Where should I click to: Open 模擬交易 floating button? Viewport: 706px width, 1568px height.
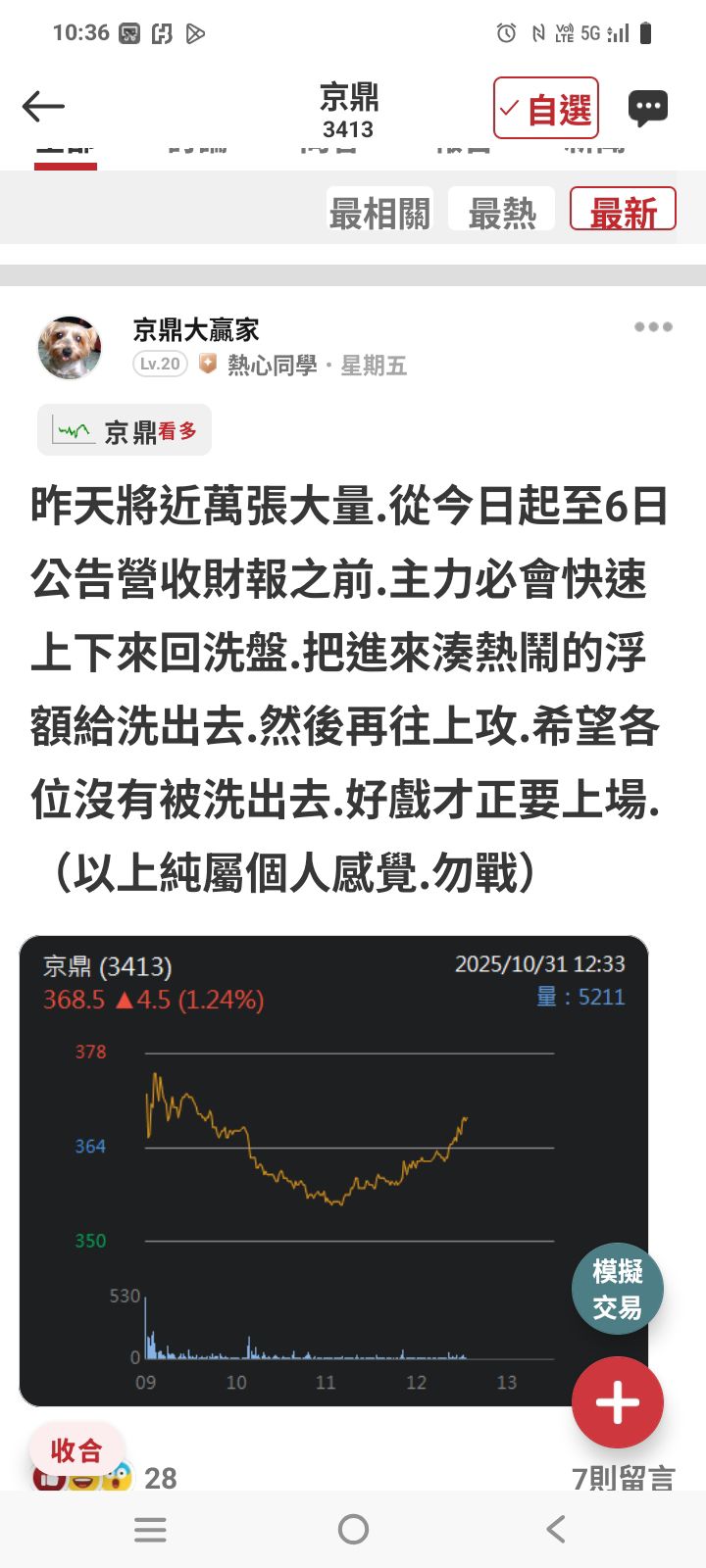click(617, 1290)
